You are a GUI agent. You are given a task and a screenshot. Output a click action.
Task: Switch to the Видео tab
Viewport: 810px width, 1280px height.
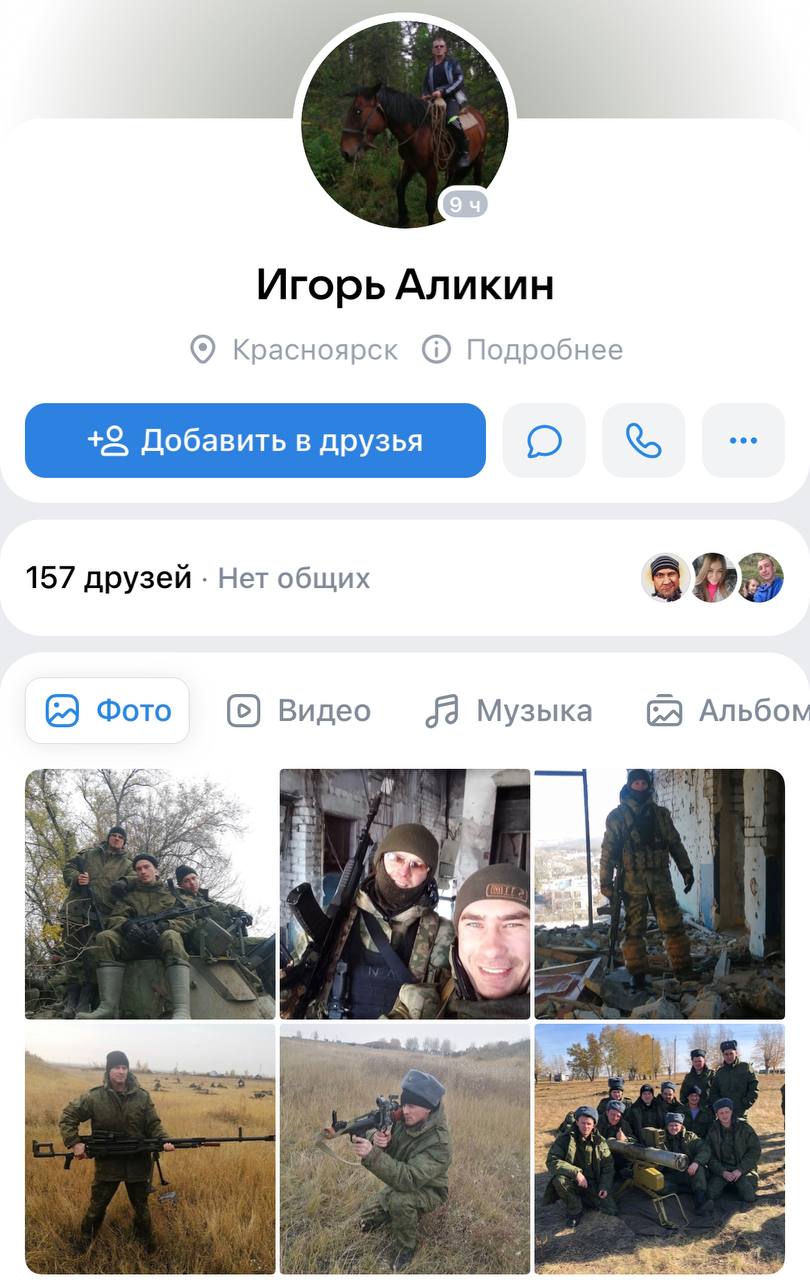[299, 711]
